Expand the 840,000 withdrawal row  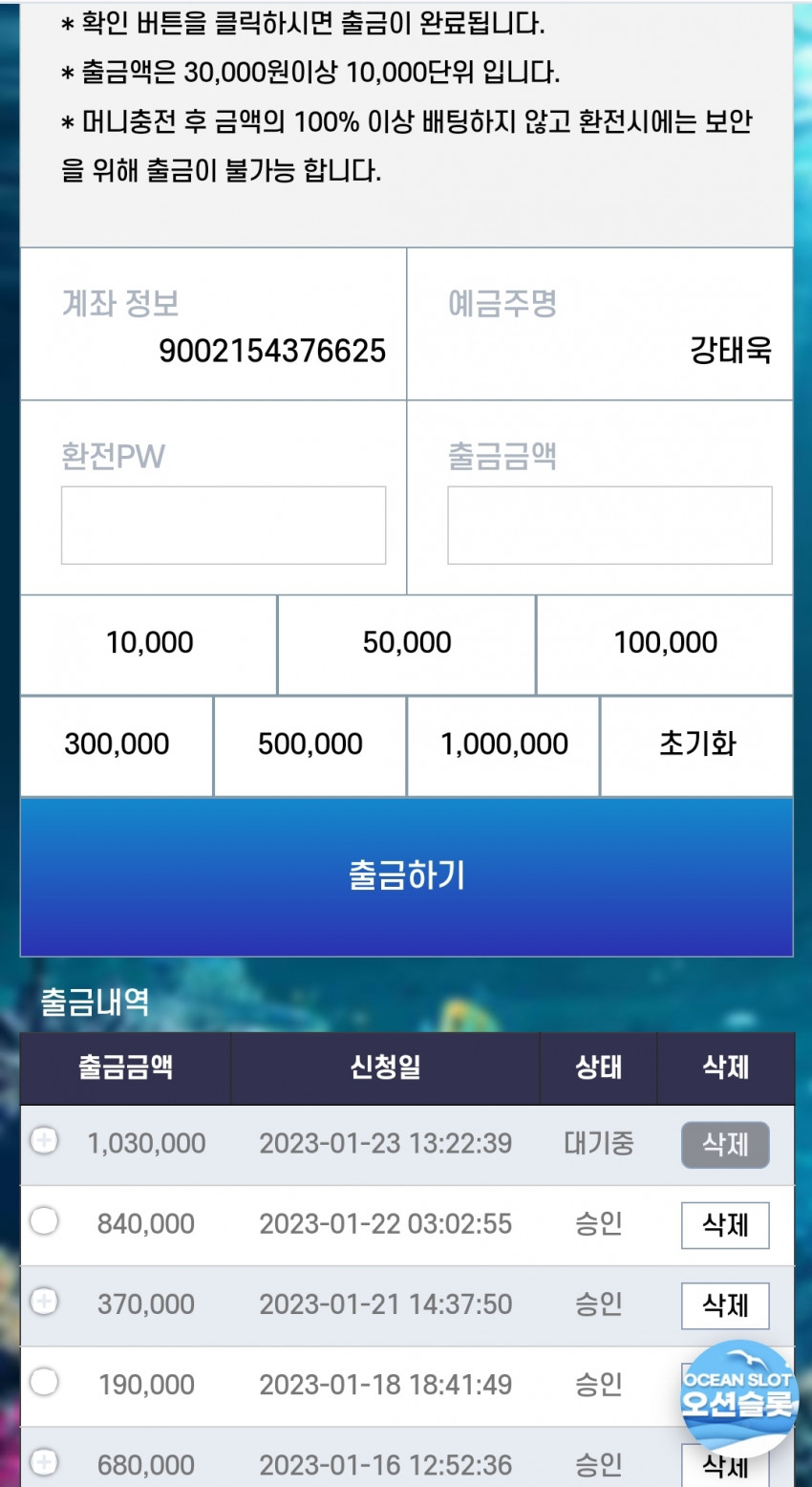click(44, 1220)
